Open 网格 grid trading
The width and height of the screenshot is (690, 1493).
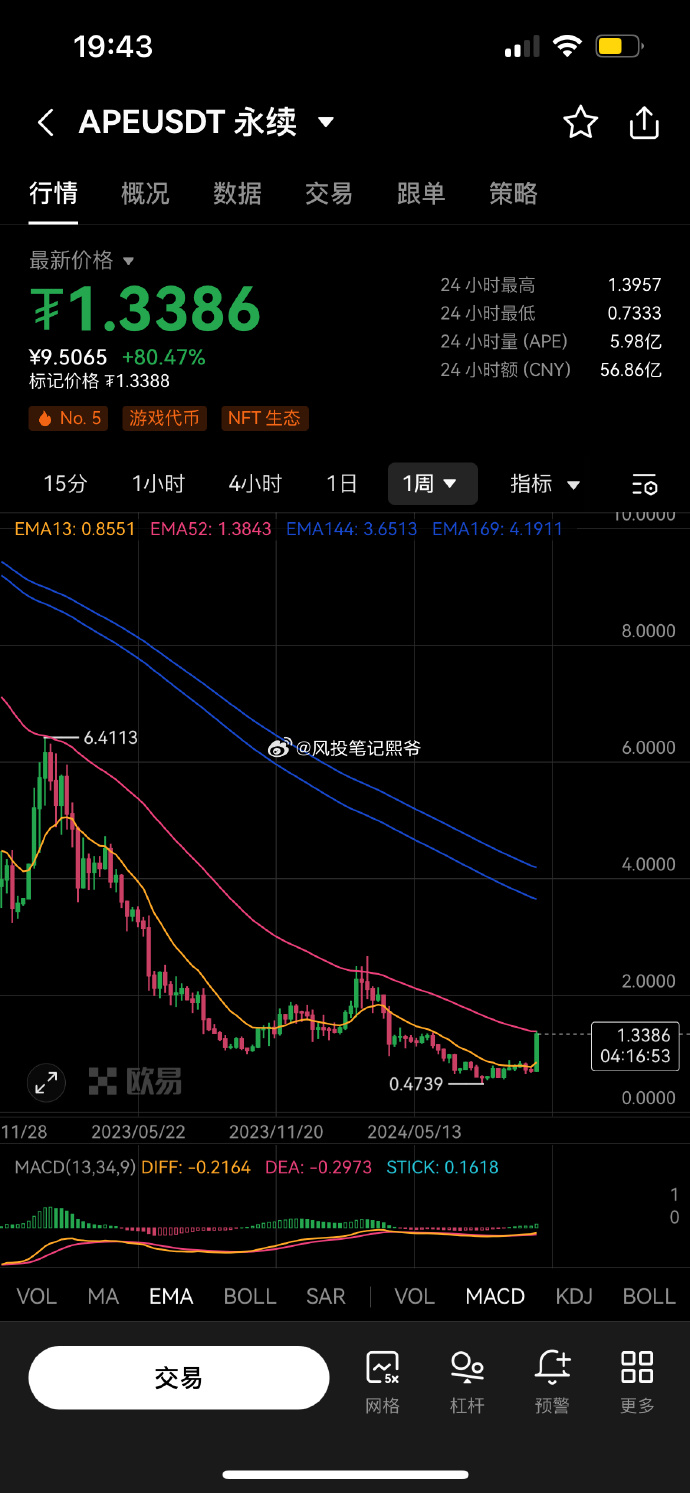tap(383, 1382)
